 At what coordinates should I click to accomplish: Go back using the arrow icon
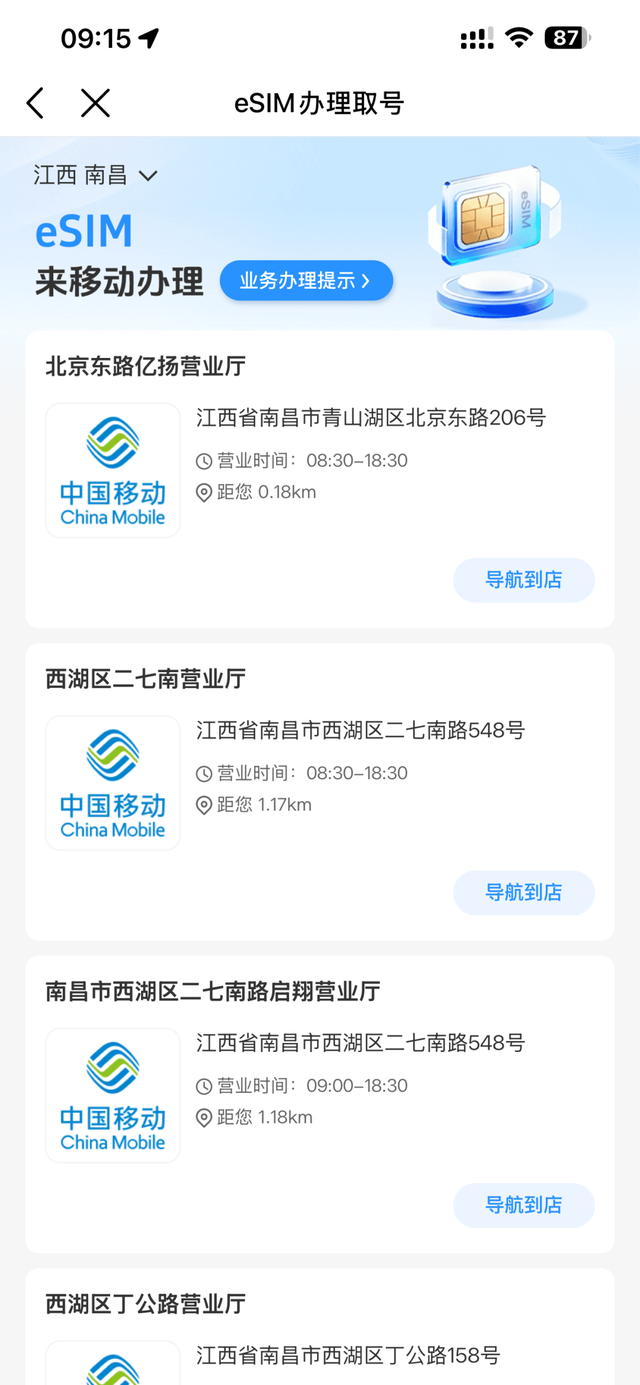pos(35,103)
